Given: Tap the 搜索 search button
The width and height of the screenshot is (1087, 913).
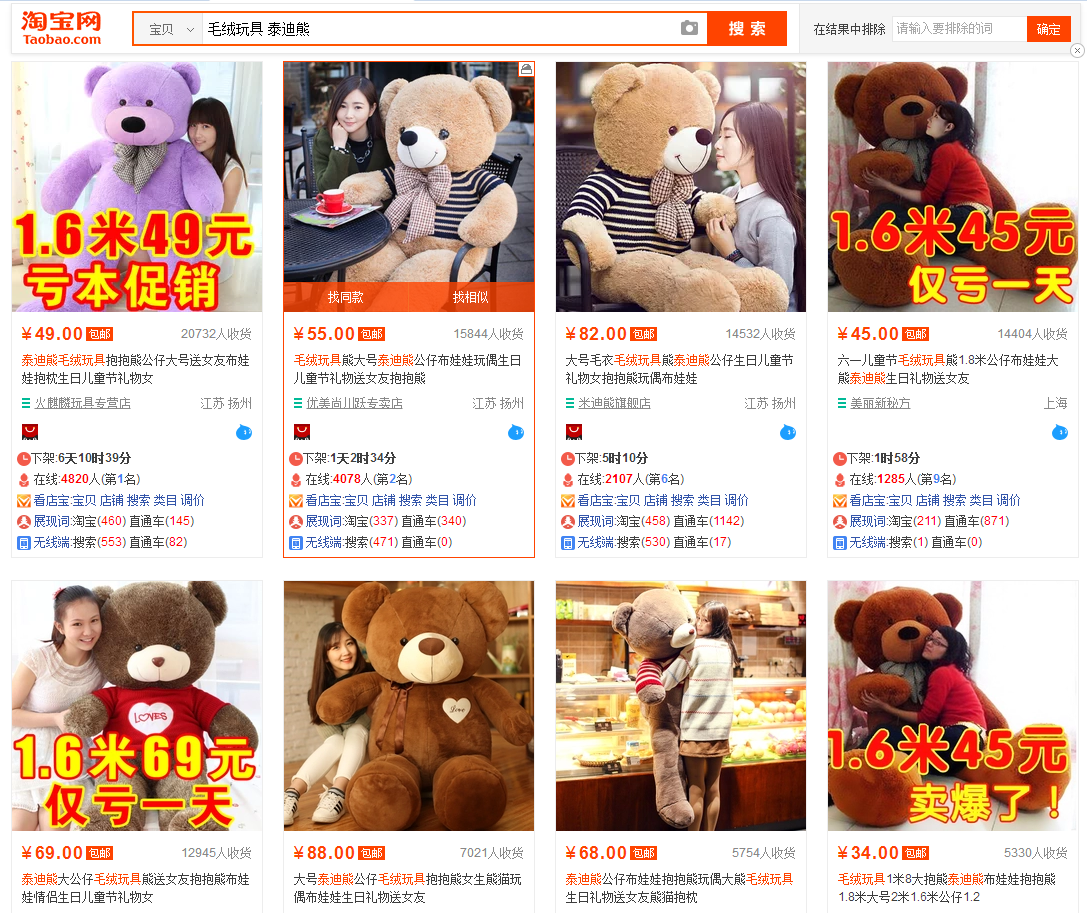Looking at the screenshot, I should point(746,29).
